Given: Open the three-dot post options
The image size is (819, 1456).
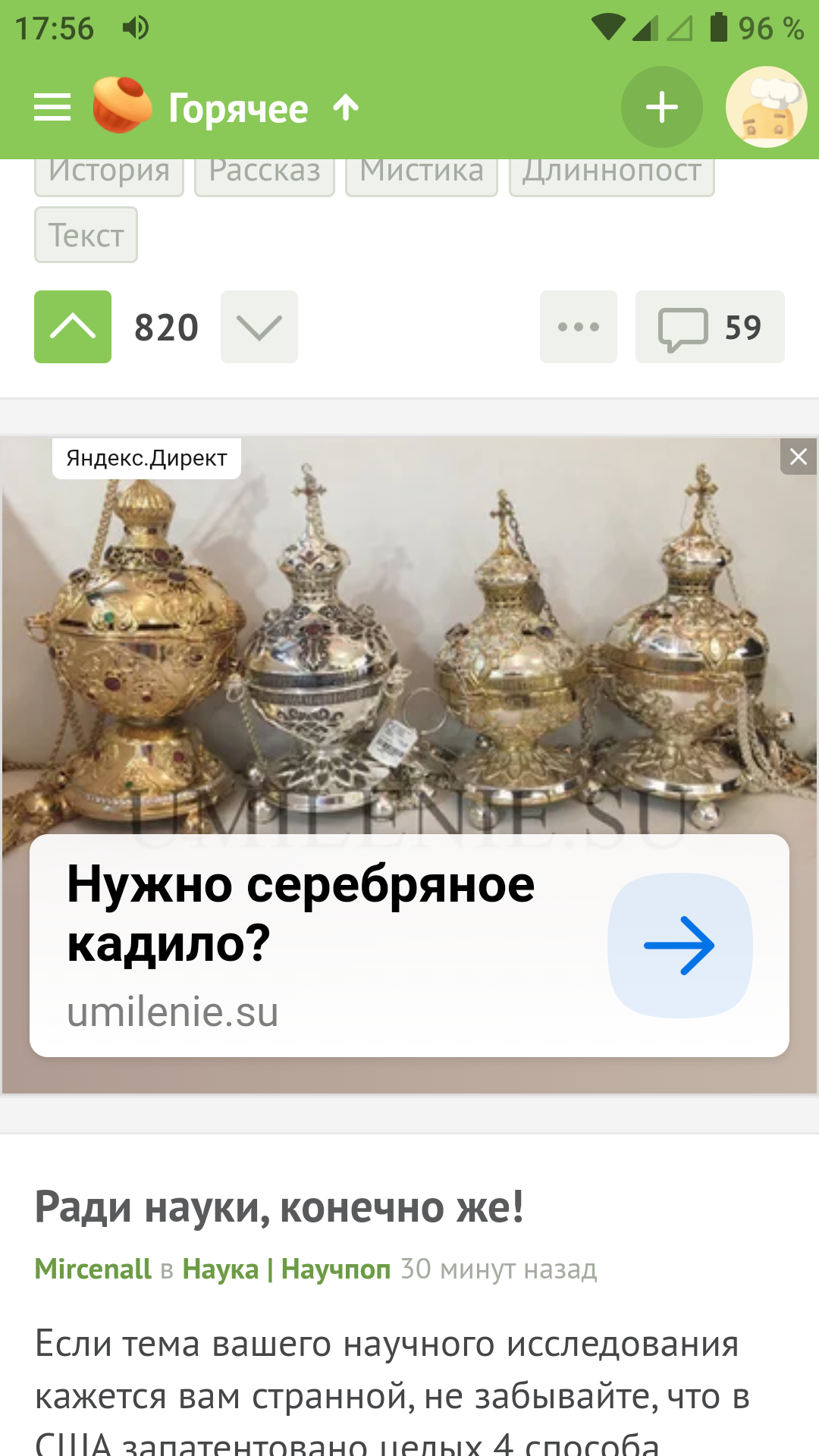Looking at the screenshot, I should click(579, 327).
